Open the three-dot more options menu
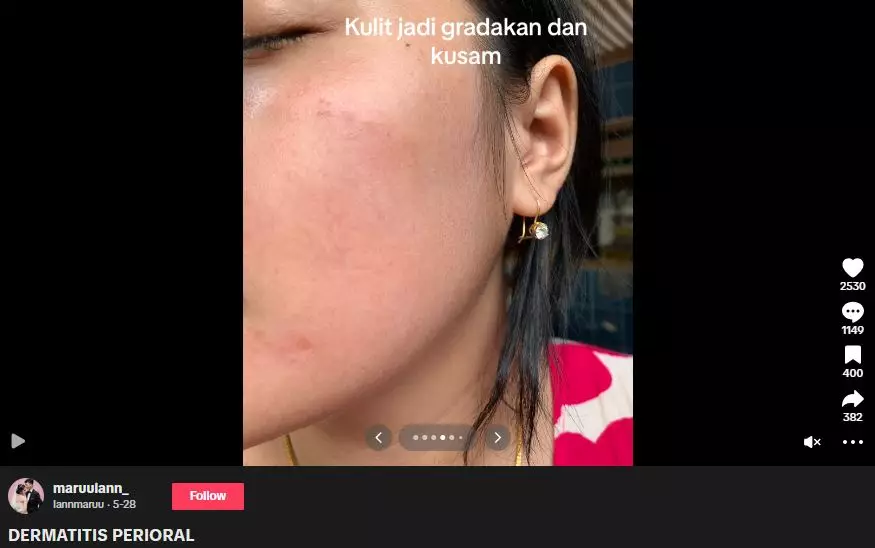875x548 pixels. [x=852, y=442]
